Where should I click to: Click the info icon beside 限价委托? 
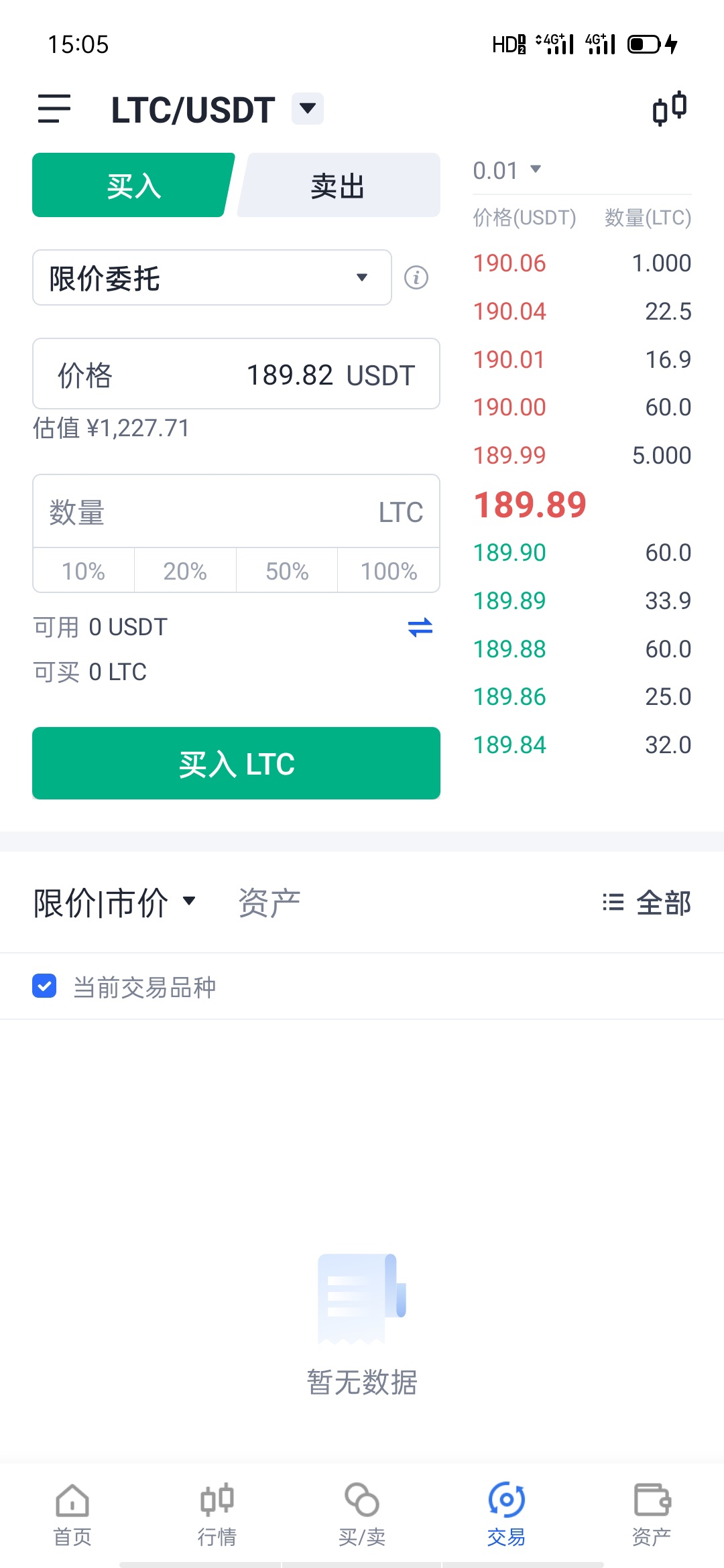(416, 277)
